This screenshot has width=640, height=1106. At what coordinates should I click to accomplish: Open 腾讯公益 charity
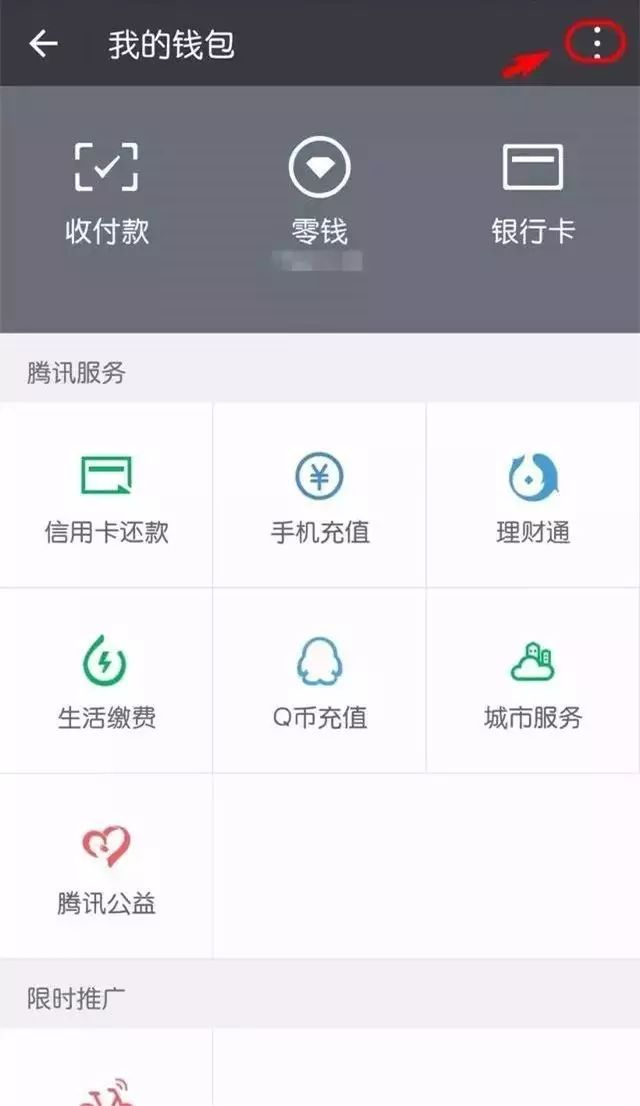[x=106, y=868]
